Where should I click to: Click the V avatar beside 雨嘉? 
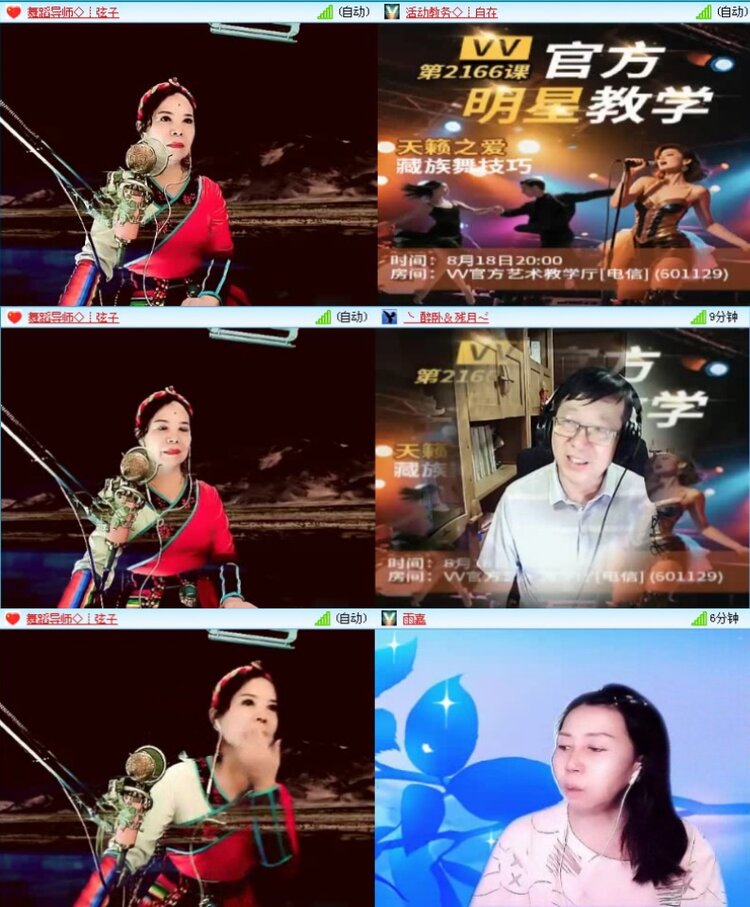(390, 620)
